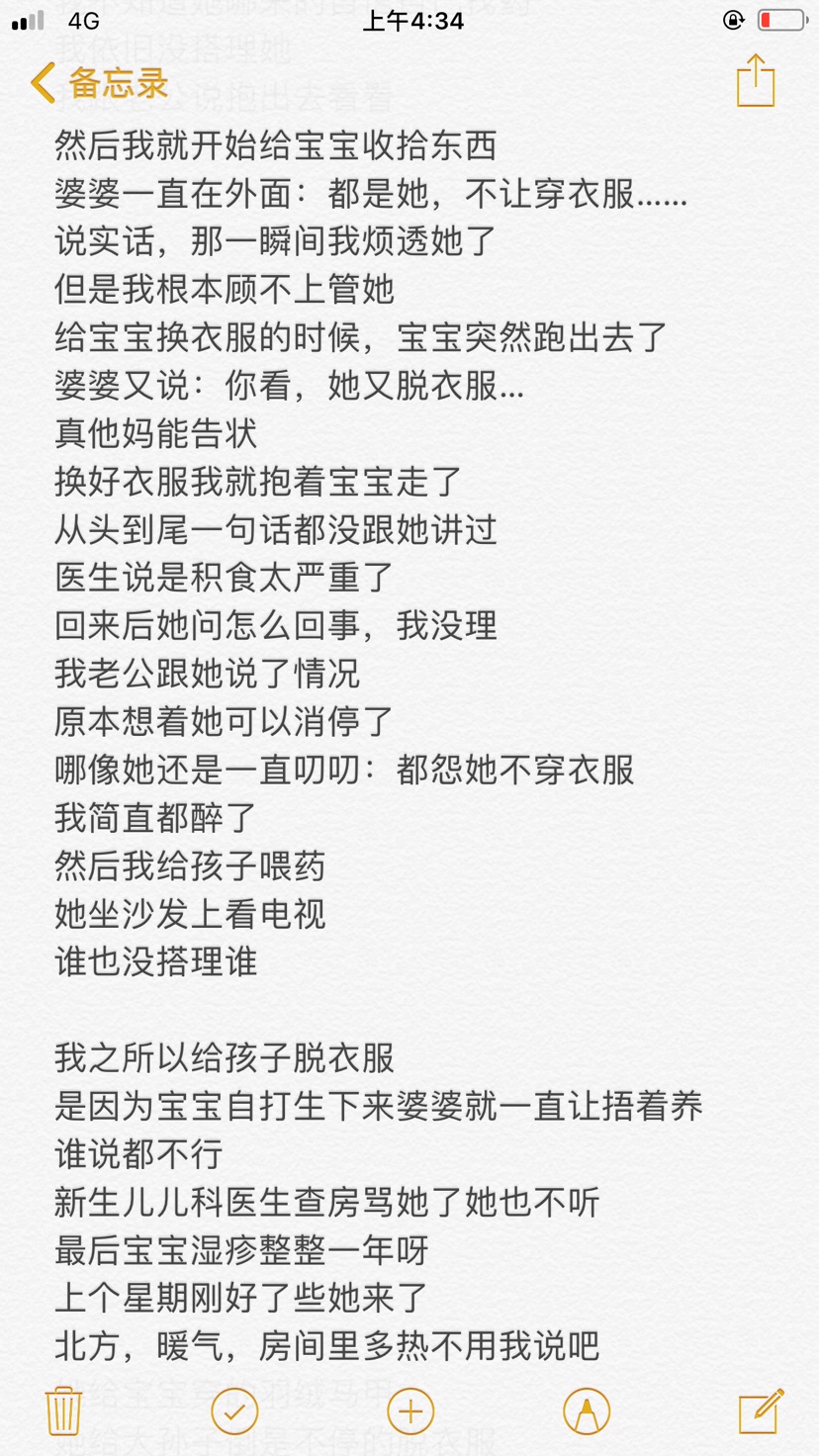Image resolution: width=819 pixels, height=1456 pixels.
Task: Add a checklist with the checkmark icon
Action: pyautogui.click(x=234, y=1411)
